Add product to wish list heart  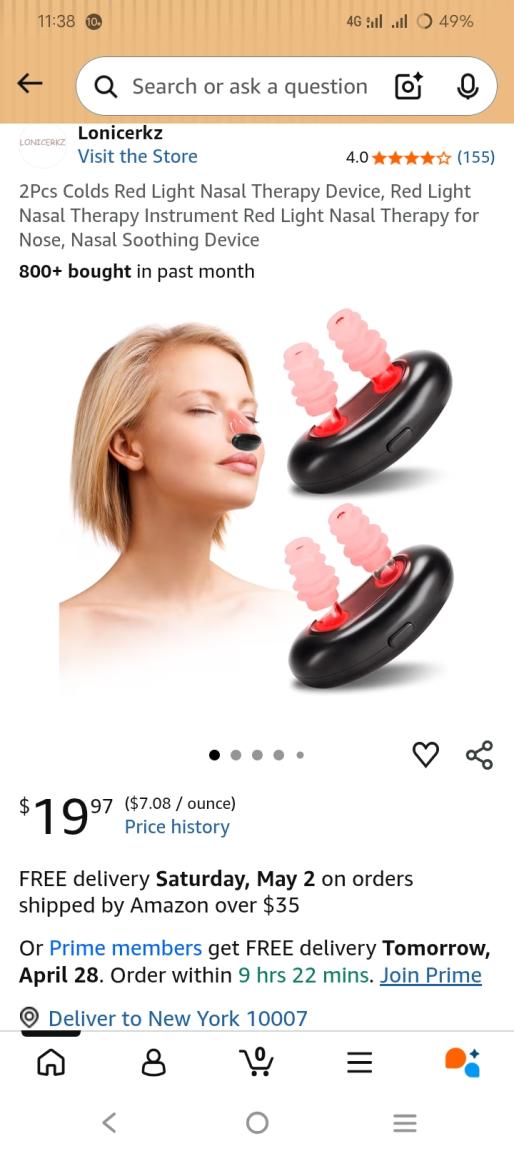(426, 754)
